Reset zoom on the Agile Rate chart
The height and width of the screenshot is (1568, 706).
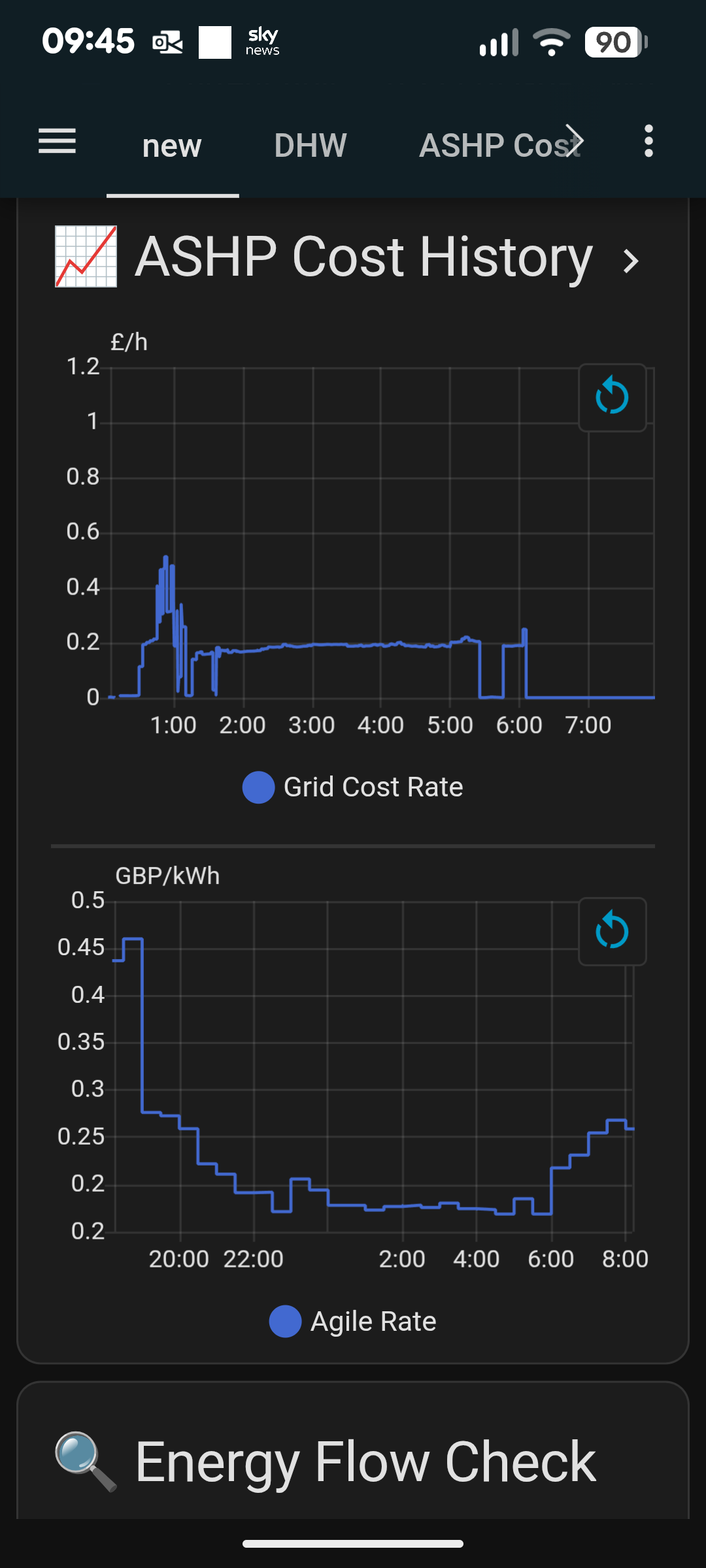[612, 931]
